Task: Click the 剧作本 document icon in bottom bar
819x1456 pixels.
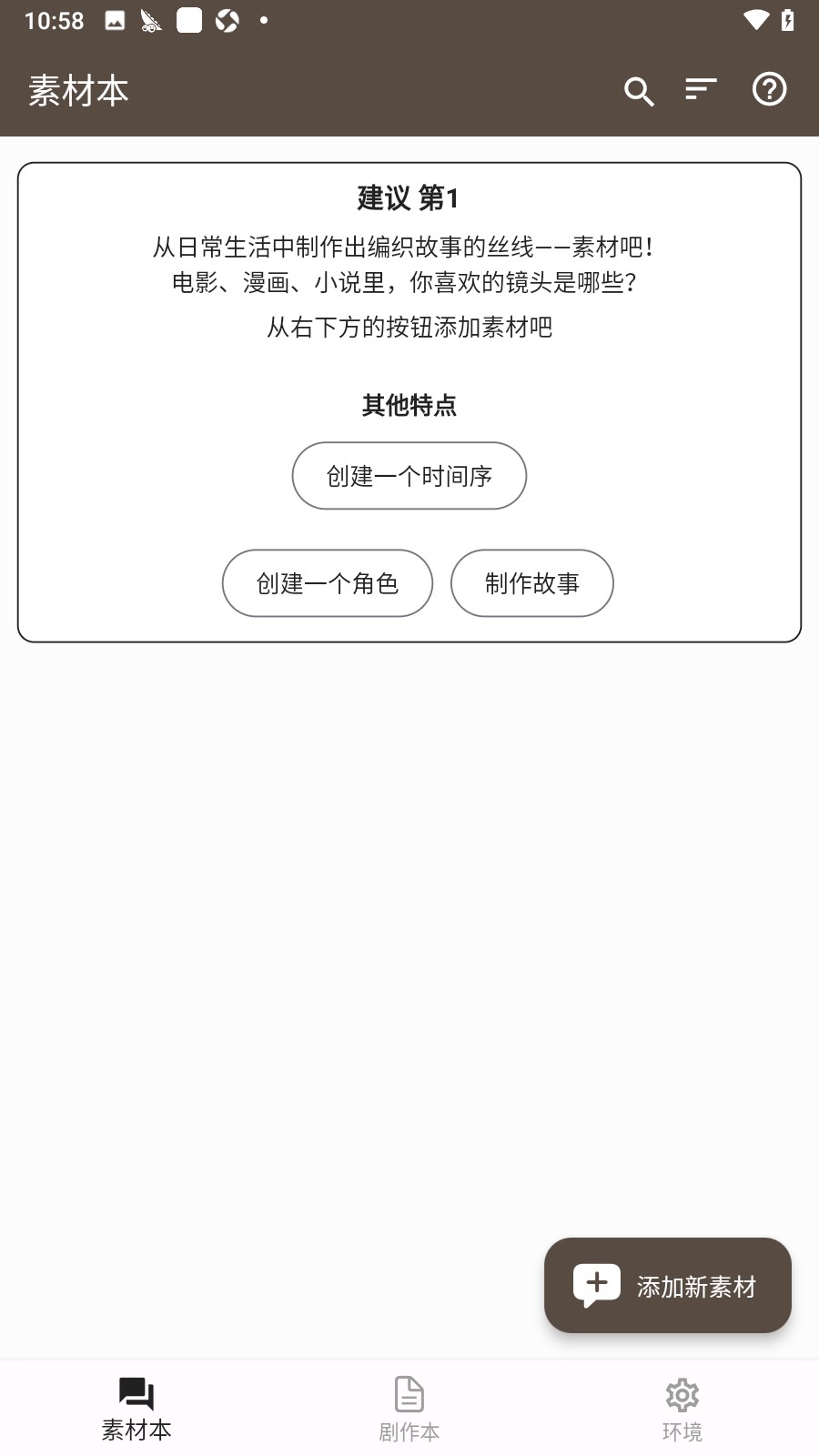Action: coord(409,1392)
